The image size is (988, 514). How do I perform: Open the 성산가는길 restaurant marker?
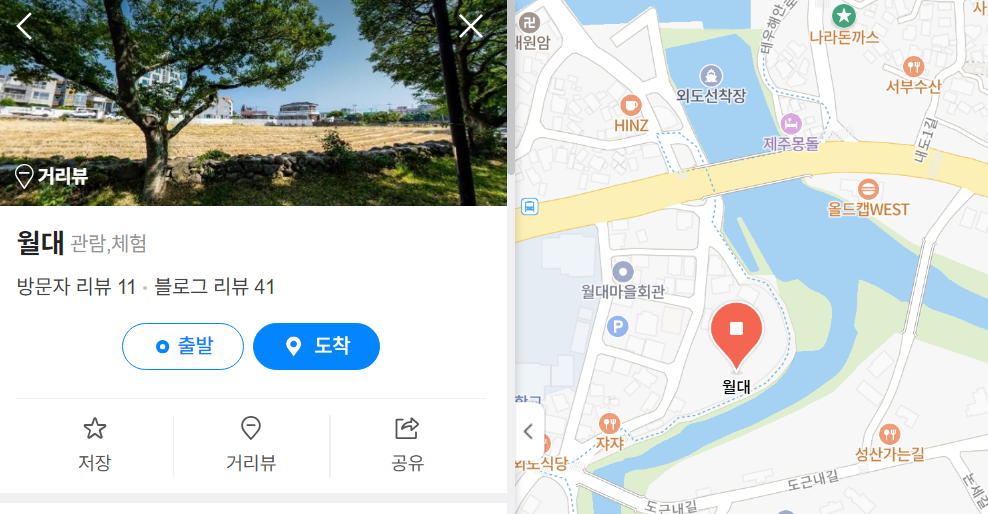click(889, 434)
